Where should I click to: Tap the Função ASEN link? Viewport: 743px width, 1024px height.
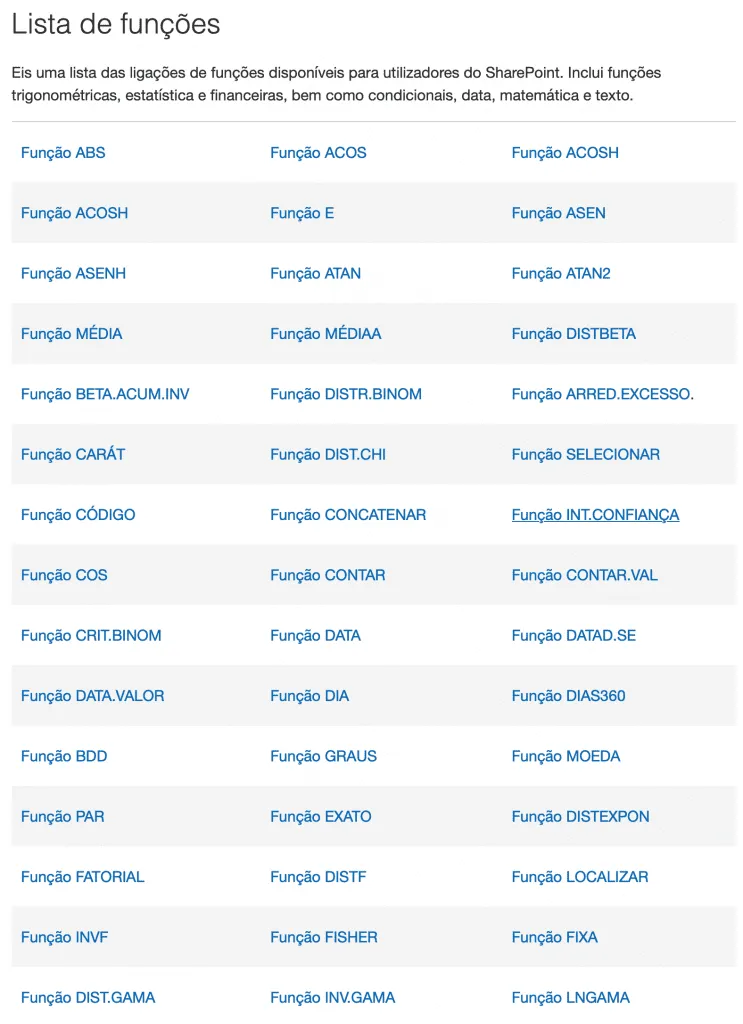(558, 213)
